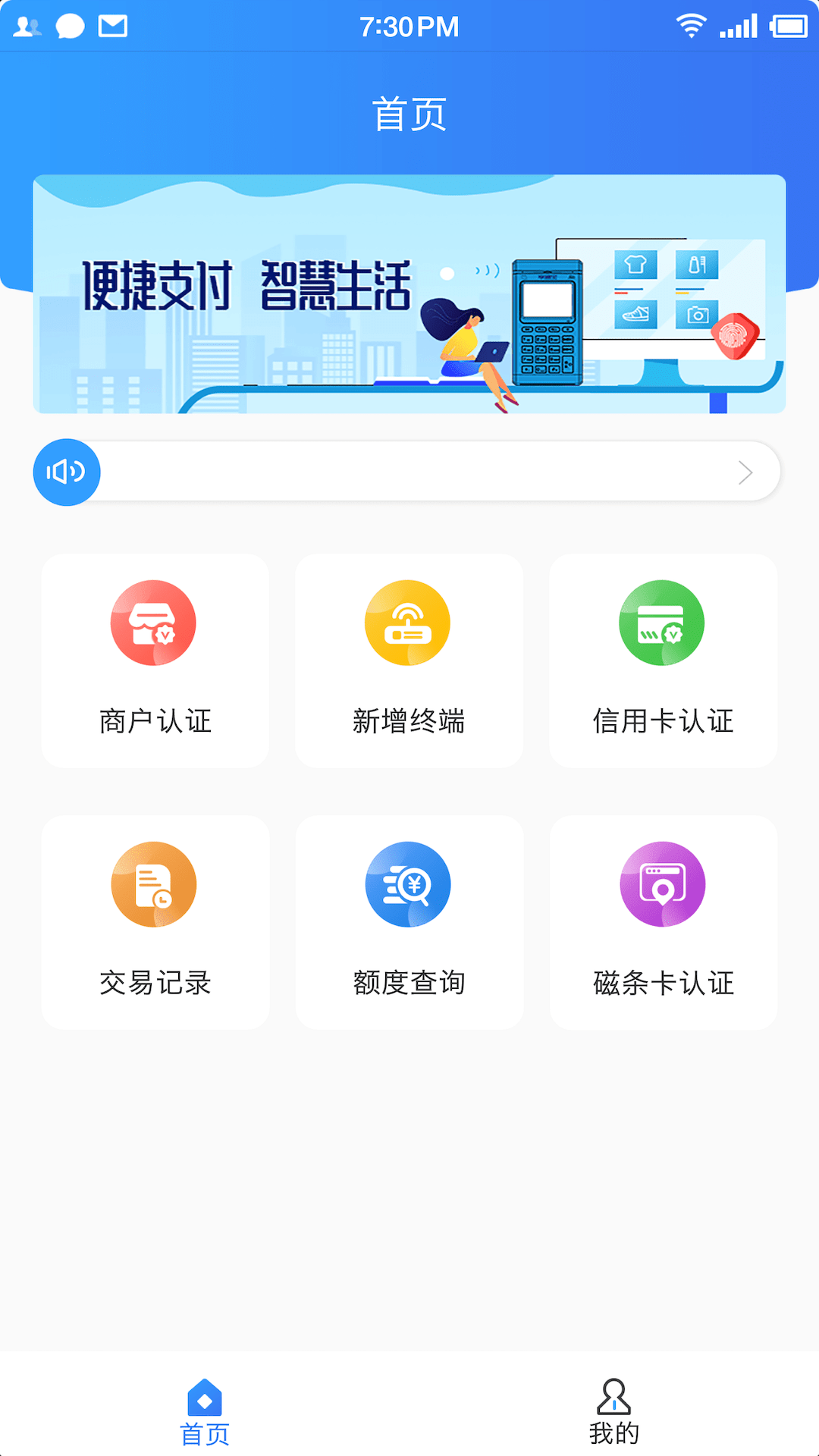Screen dimensions: 819x1456
Task: Select 新增终端 to add a terminal
Action: click(409, 660)
